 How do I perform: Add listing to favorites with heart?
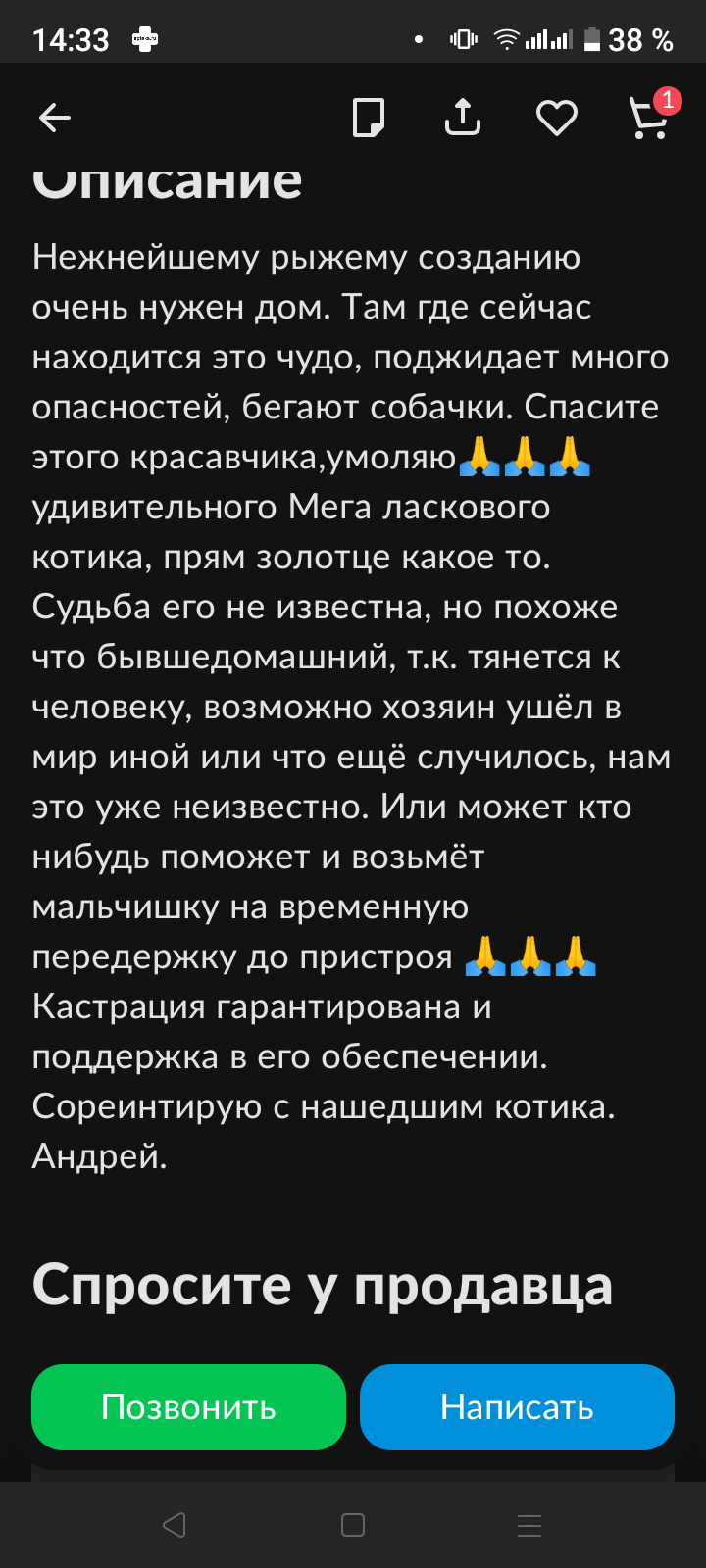(x=556, y=119)
